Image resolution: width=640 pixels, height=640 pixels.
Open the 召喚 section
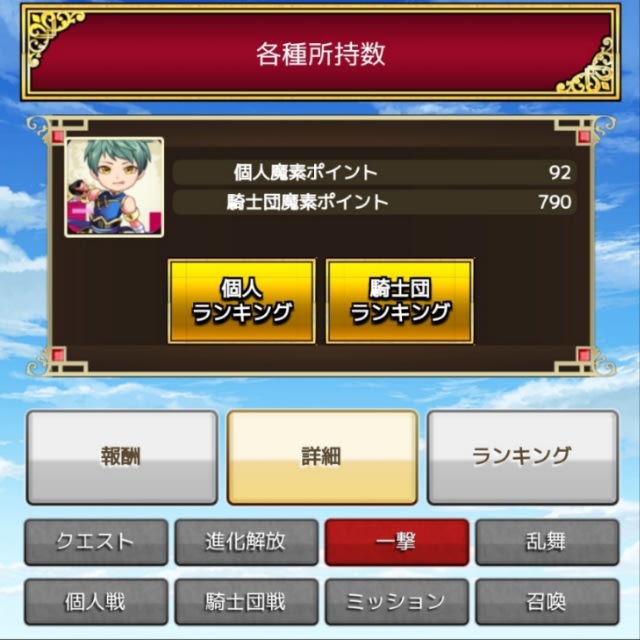tap(546, 601)
